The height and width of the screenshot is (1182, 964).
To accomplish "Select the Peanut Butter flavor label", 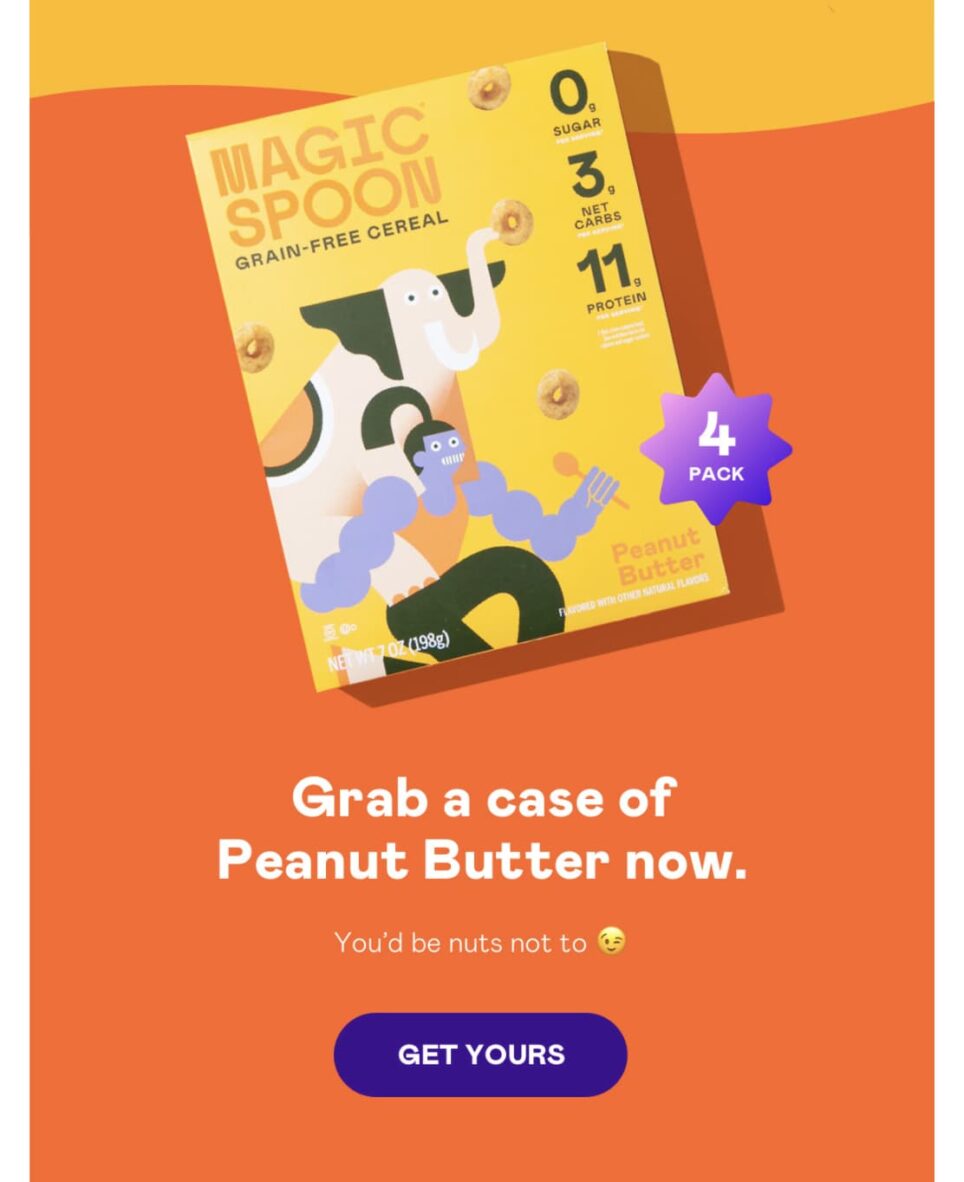I will click(x=660, y=557).
